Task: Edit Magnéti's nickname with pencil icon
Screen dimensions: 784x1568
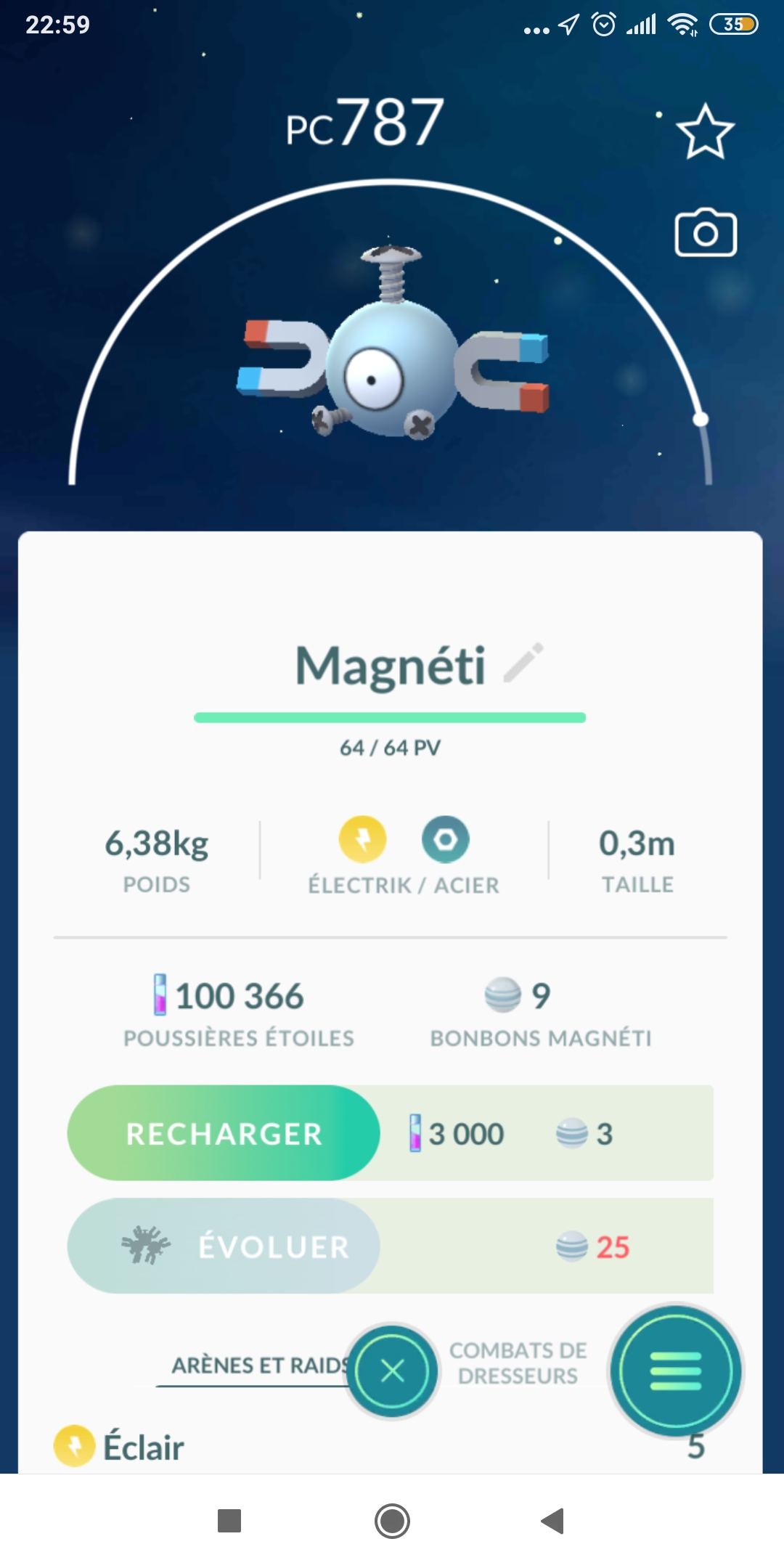Action: click(523, 663)
